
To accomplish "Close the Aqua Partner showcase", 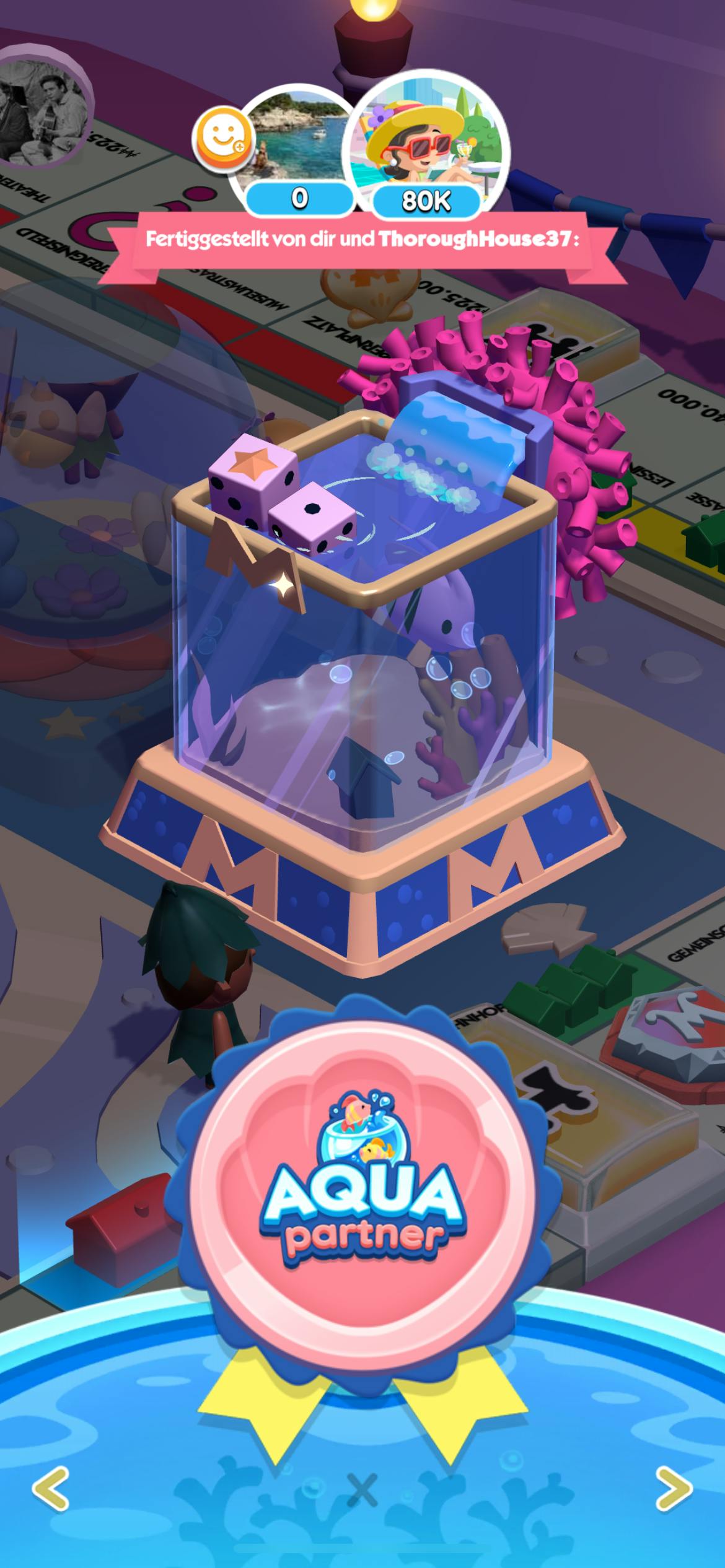I will tap(362, 1489).
